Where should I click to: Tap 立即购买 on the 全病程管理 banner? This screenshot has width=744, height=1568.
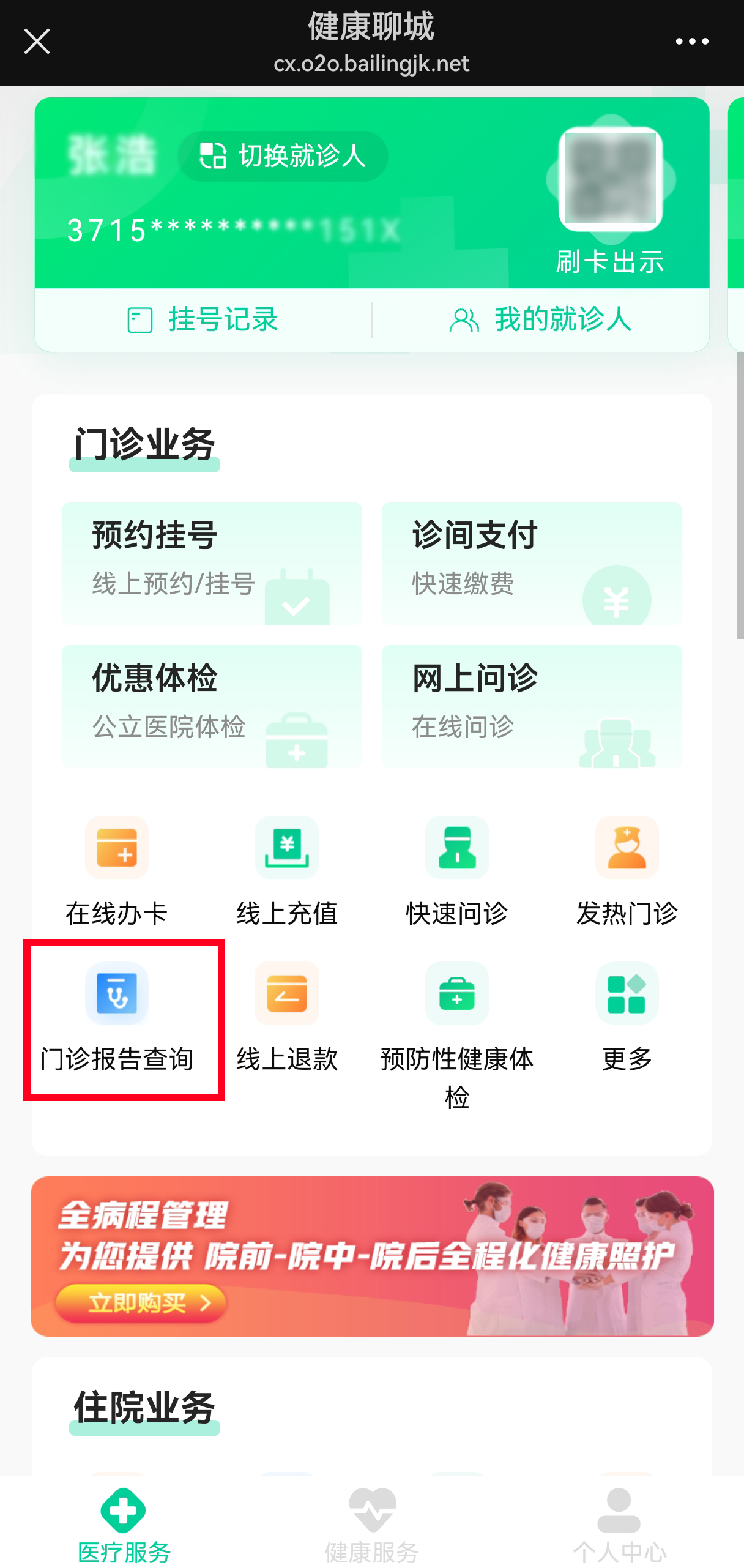coord(141,1302)
